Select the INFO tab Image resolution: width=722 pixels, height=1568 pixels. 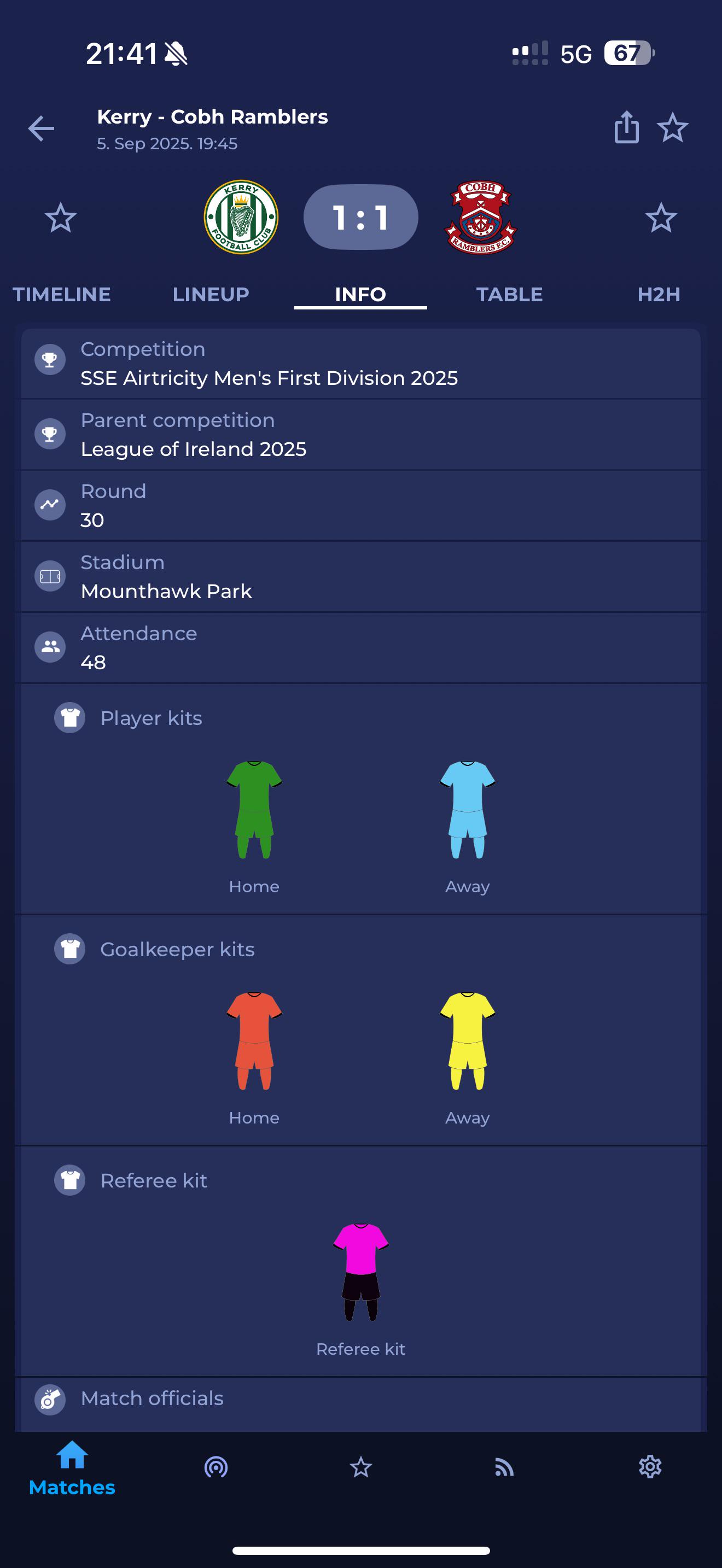[360, 295]
